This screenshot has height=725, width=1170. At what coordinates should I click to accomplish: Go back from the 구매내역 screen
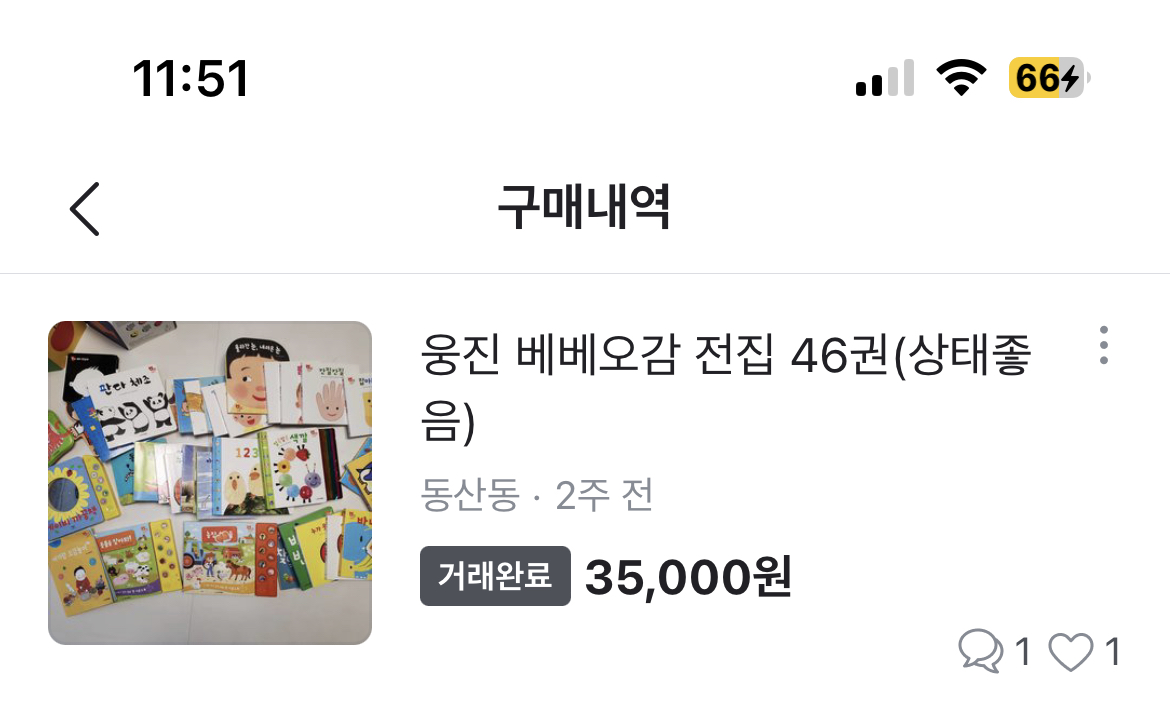[84, 209]
